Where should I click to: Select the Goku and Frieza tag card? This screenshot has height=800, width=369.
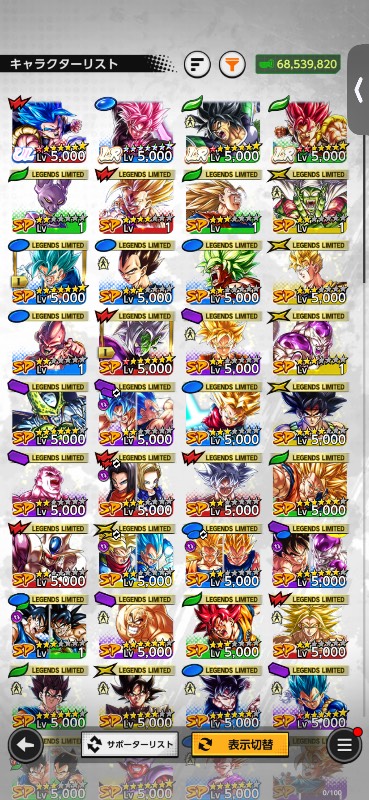(x=310, y=557)
